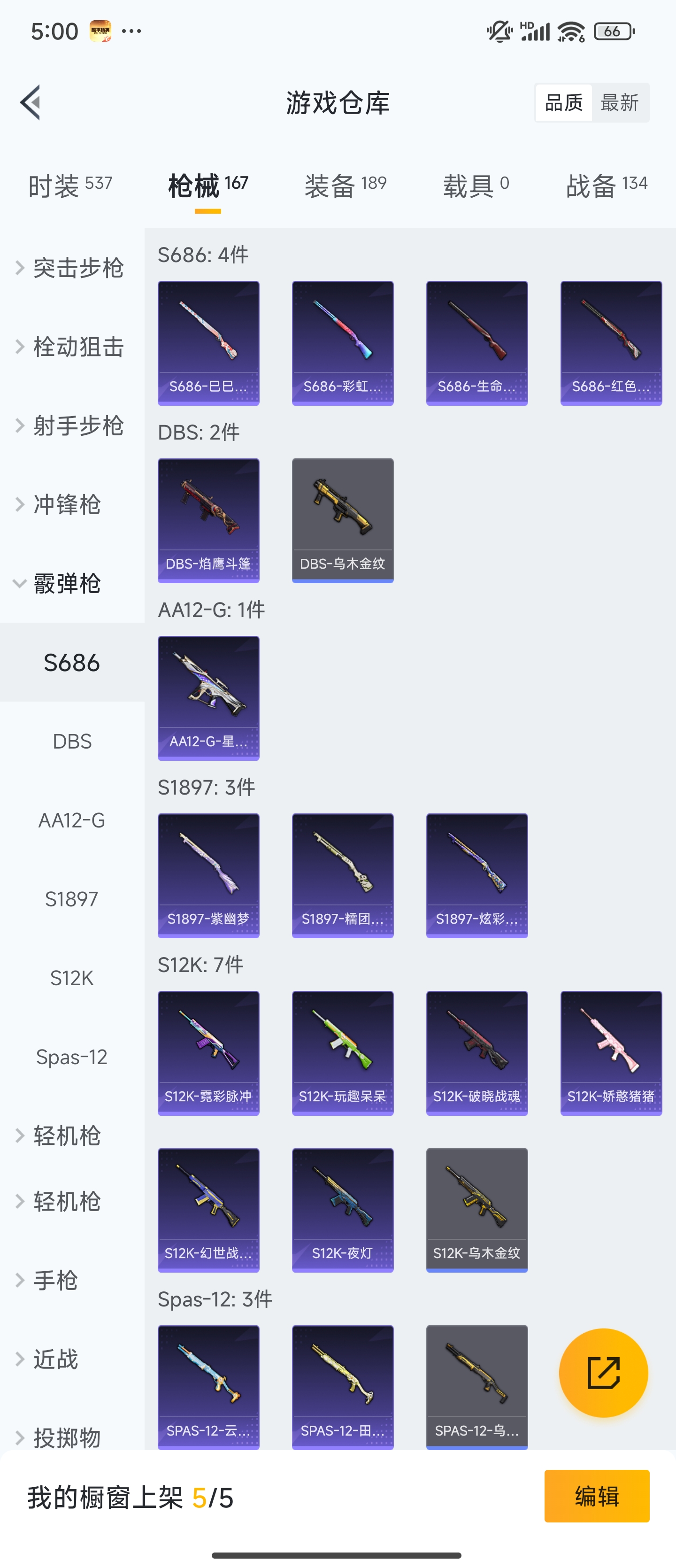Go back using the top-left arrow
The height and width of the screenshot is (1568, 676).
[31, 102]
